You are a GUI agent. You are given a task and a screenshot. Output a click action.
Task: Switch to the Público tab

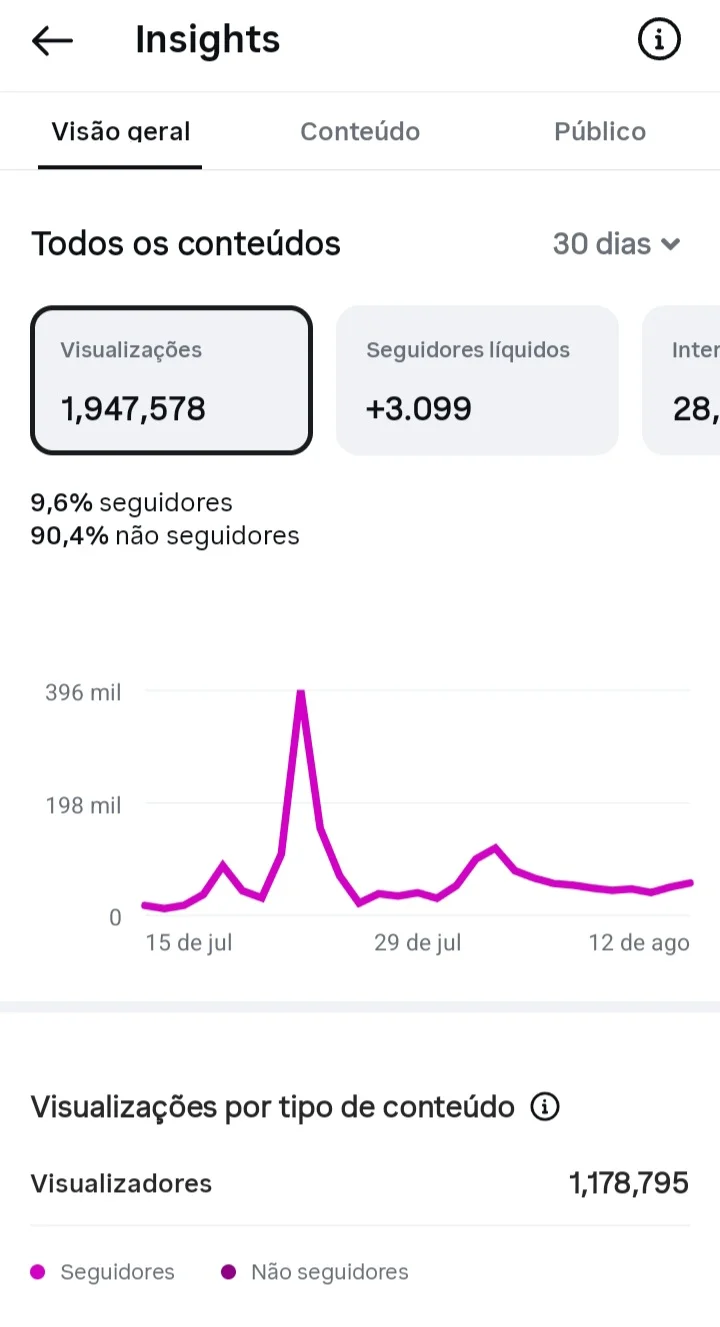600,131
